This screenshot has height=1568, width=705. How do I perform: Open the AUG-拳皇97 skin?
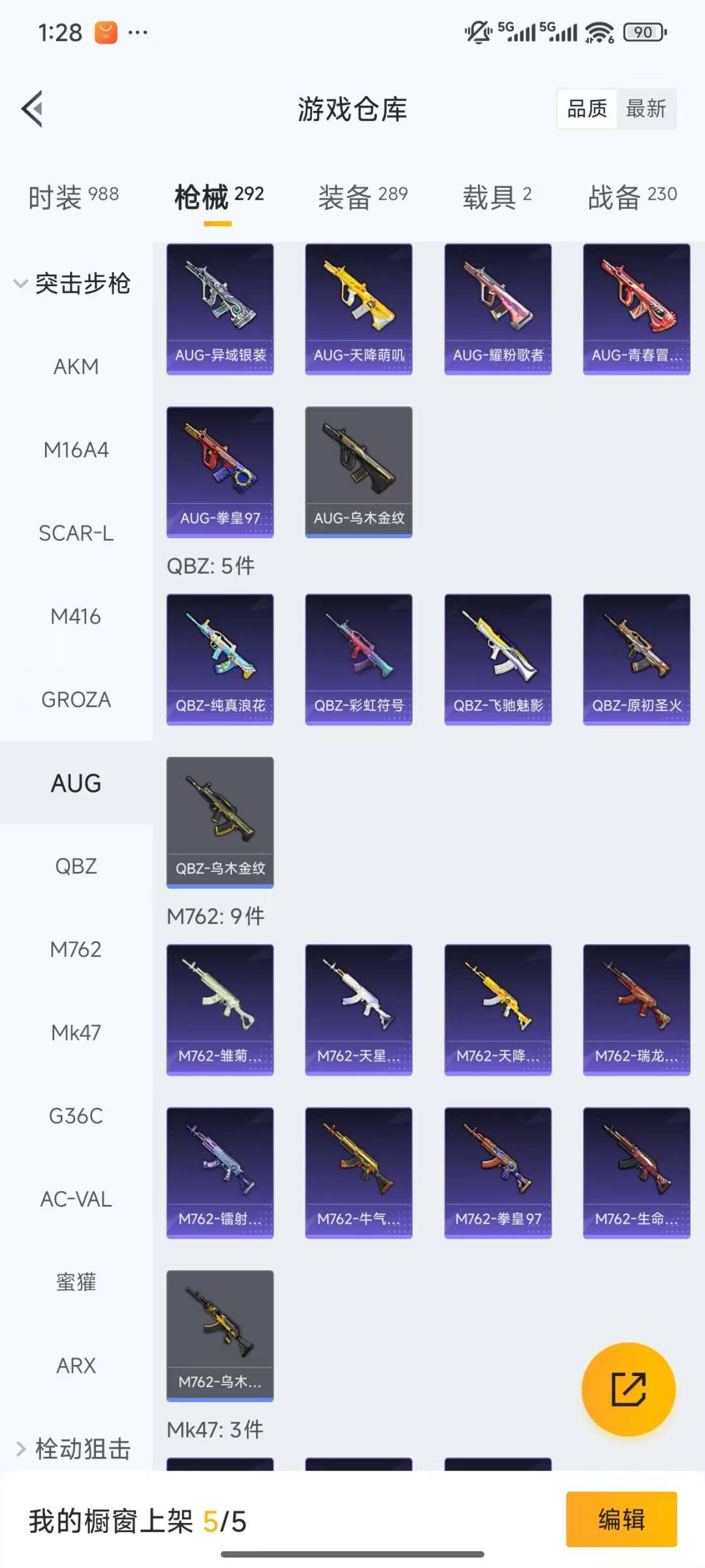pos(220,472)
